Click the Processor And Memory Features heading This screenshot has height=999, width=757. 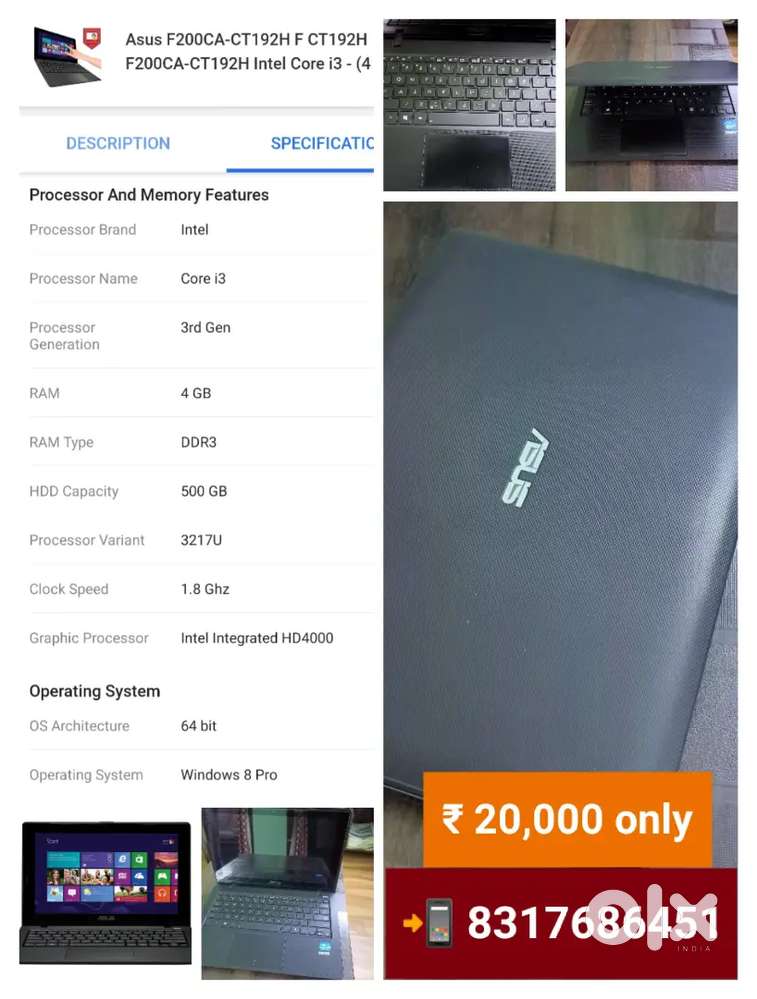point(148,194)
